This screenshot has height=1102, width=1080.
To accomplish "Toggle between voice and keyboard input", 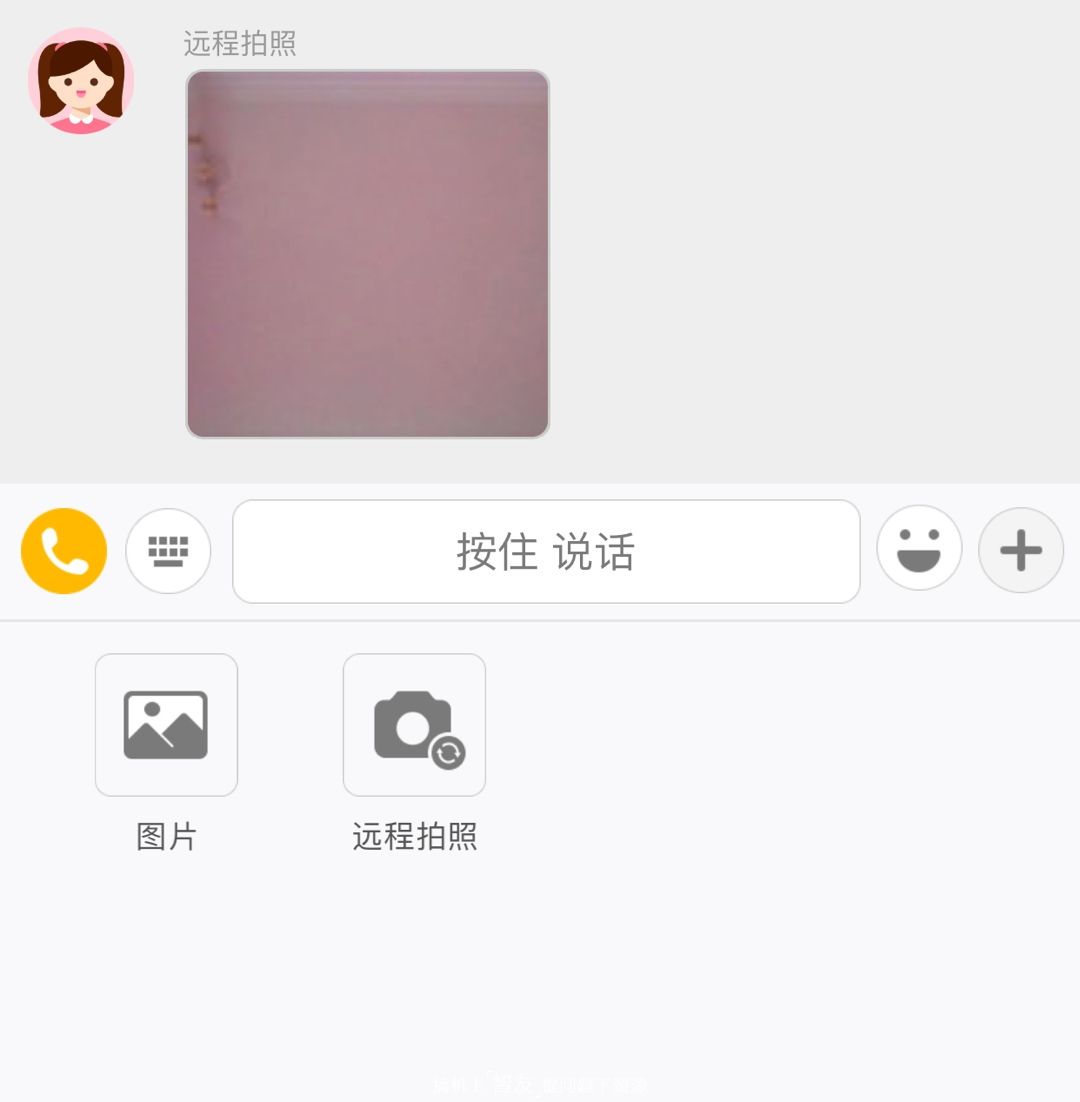I will click(168, 551).
